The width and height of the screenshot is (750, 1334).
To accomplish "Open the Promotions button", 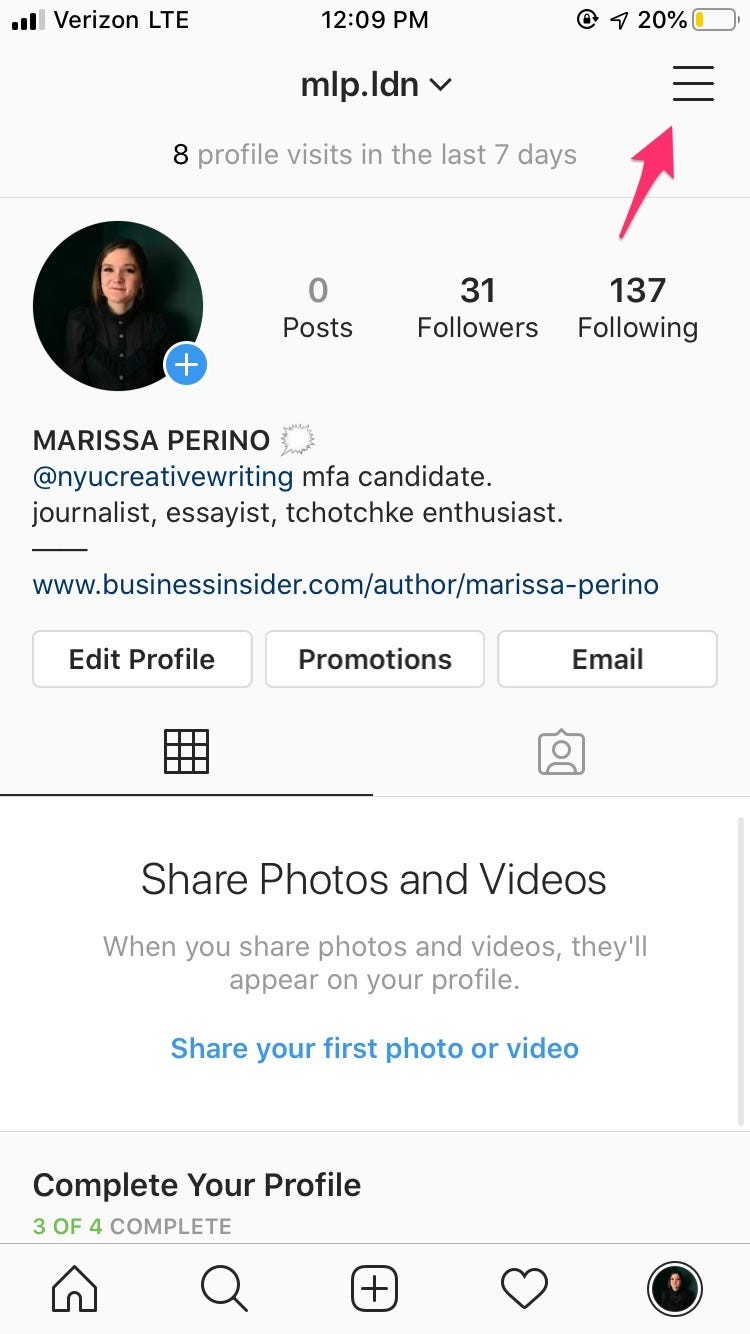I will [374, 659].
